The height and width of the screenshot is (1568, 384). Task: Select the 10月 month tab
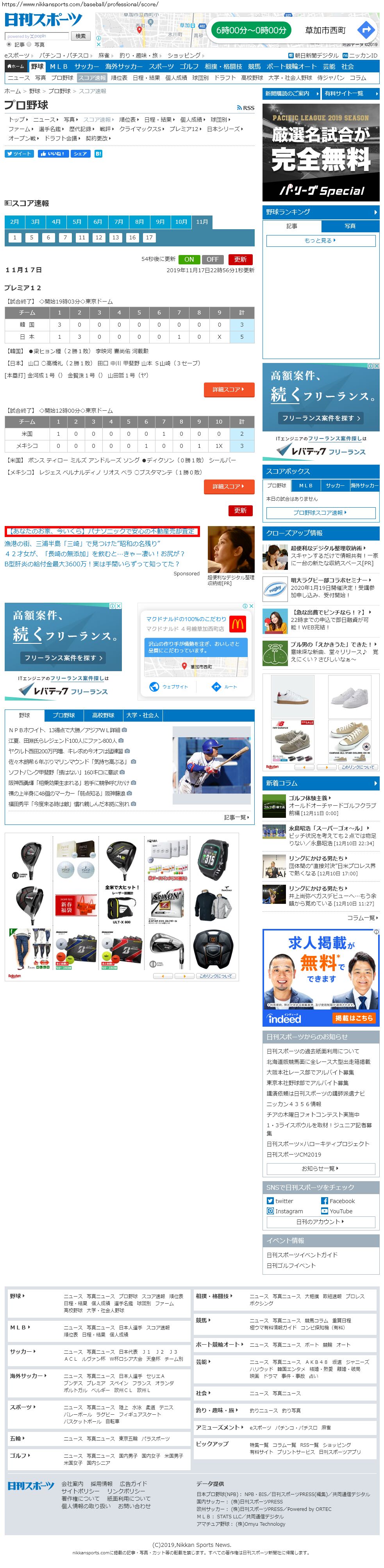tap(181, 221)
